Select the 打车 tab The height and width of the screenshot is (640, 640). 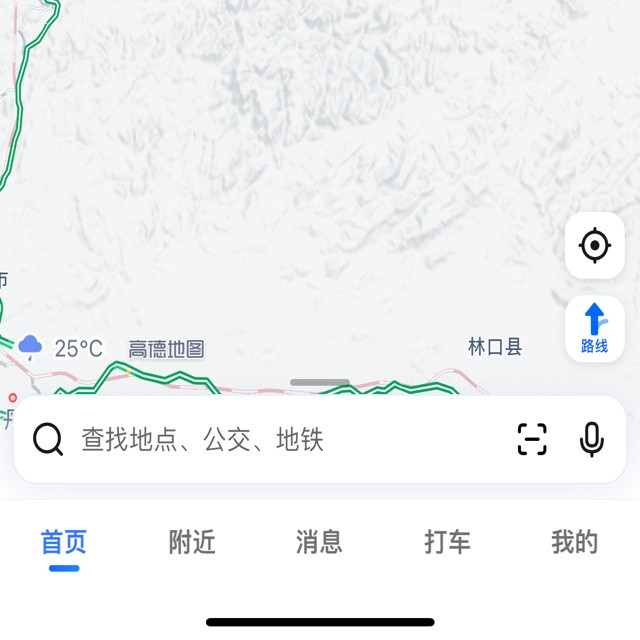(447, 543)
